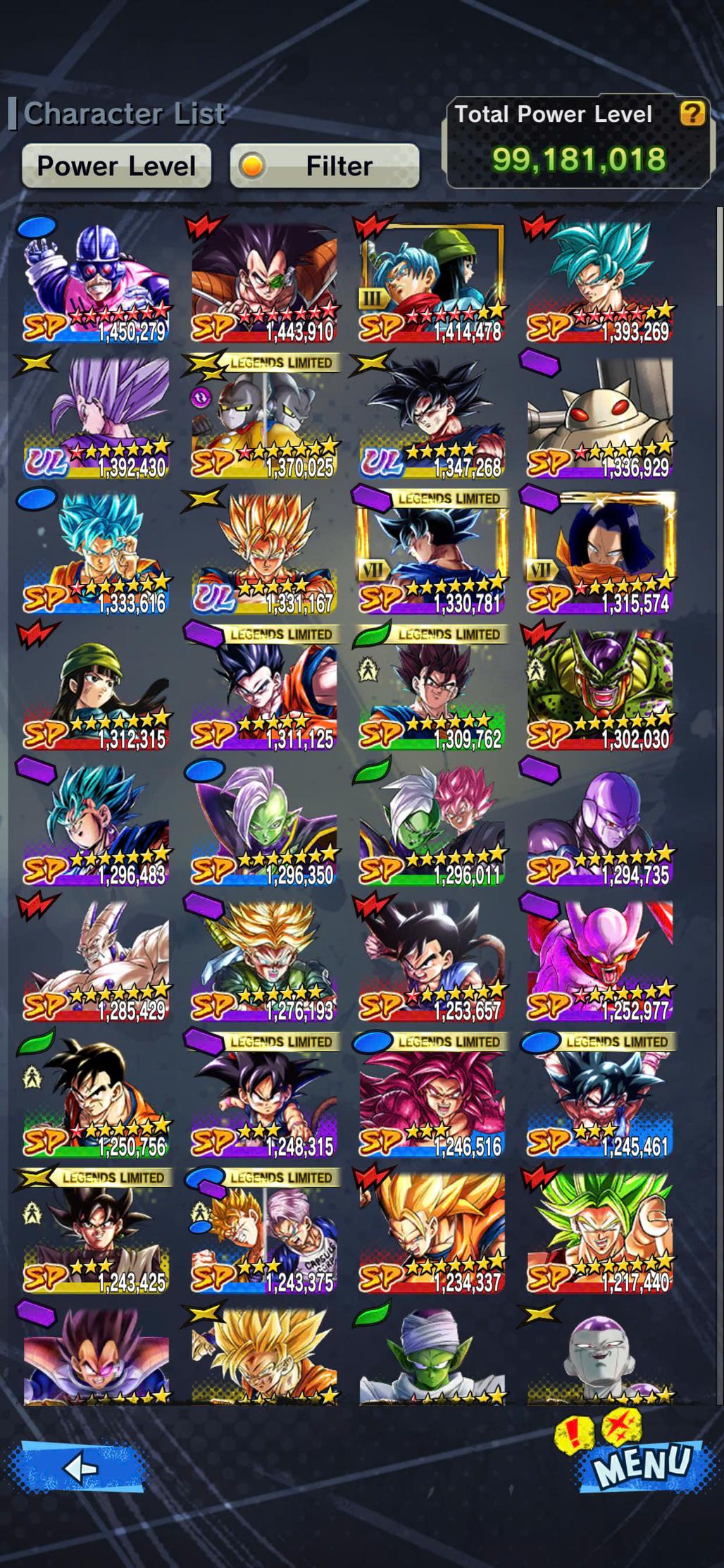Open the UL character showing 1,331,167
Image resolution: width=724 pixels, height=1568 pixels.
(x=264, y=553)
